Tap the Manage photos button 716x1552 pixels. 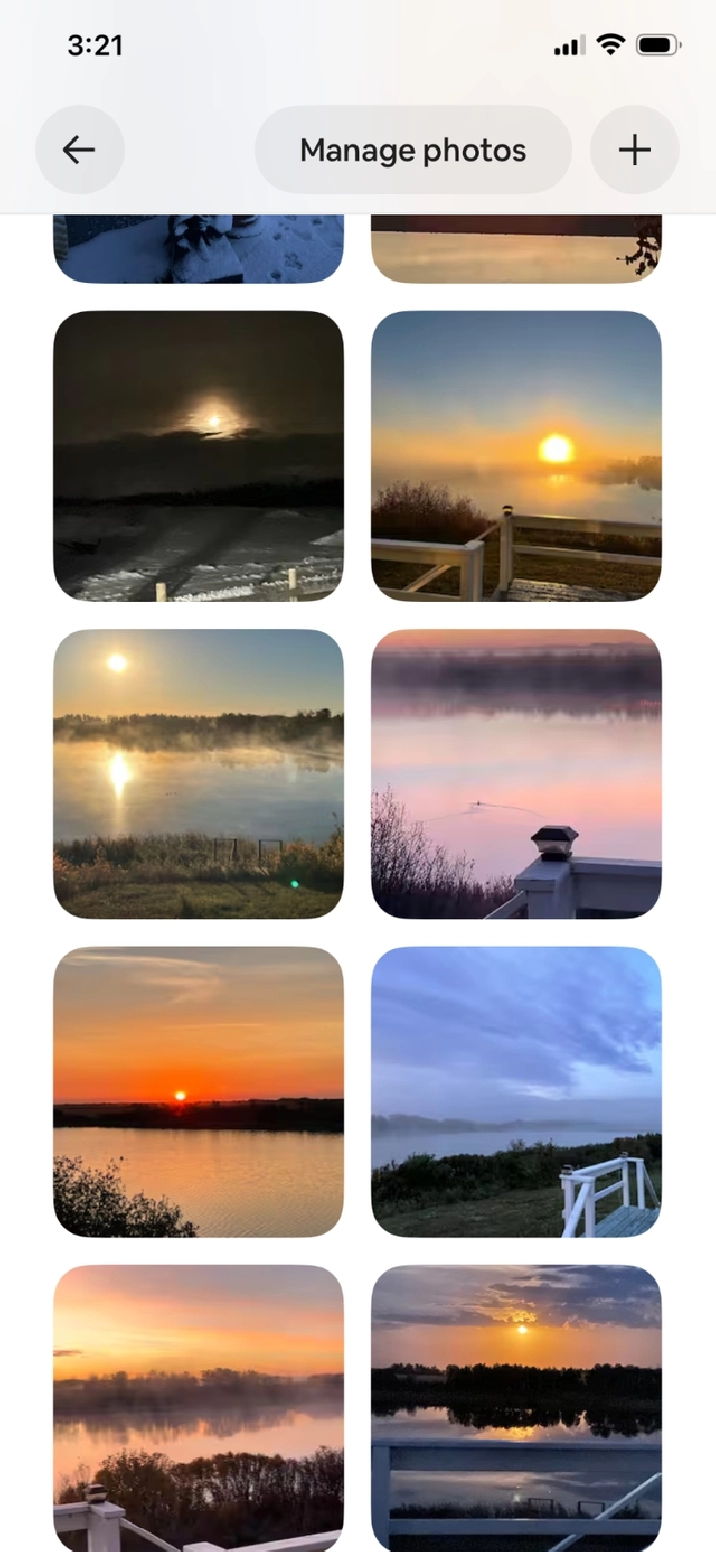pyautogui.click(x=413, y=150)
